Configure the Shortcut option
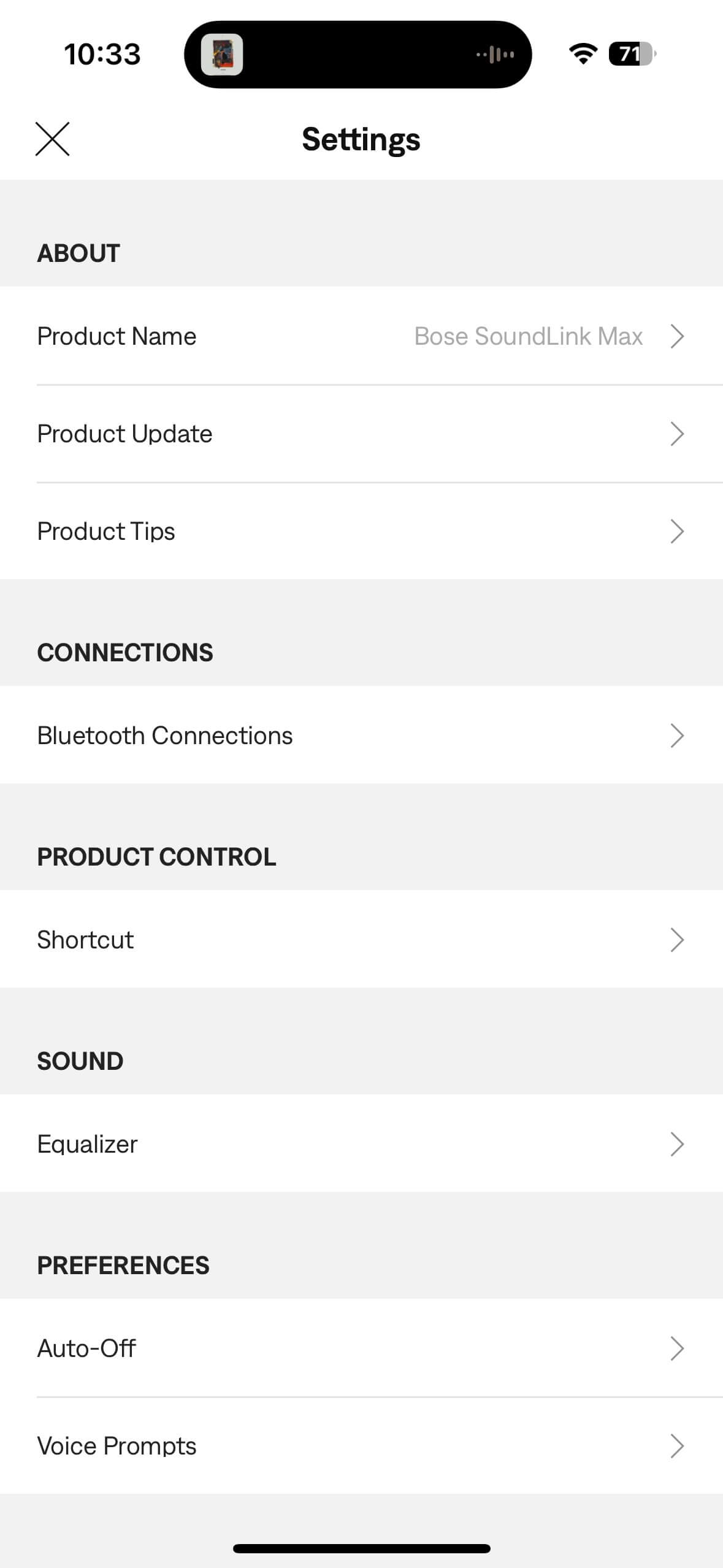This screenshot has height=1568, width=723. pos(361,939)
